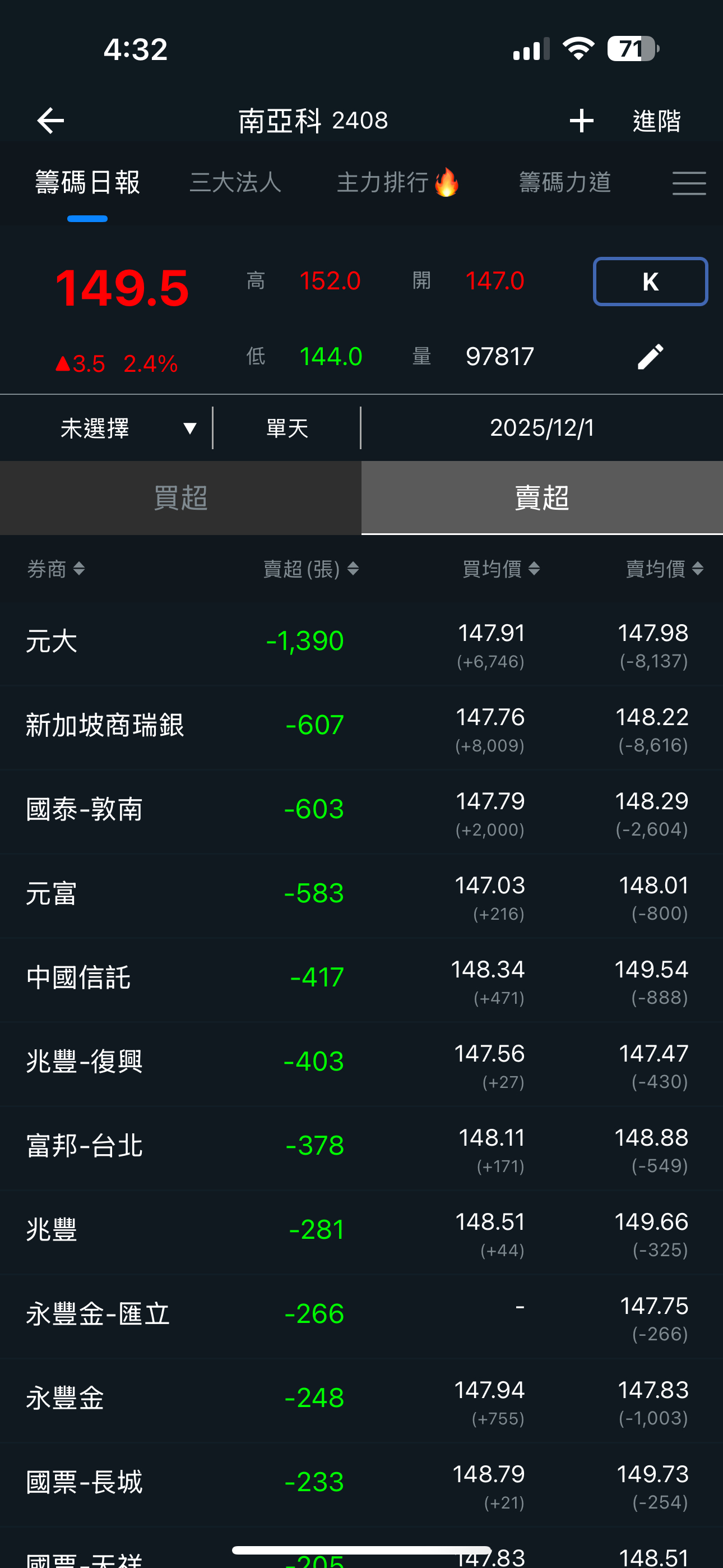The width and height of the screenshot is (723, 1568).
Task: Switch to the 三大法人 tab
Action: pyautogui.click(x=235, y=183)
